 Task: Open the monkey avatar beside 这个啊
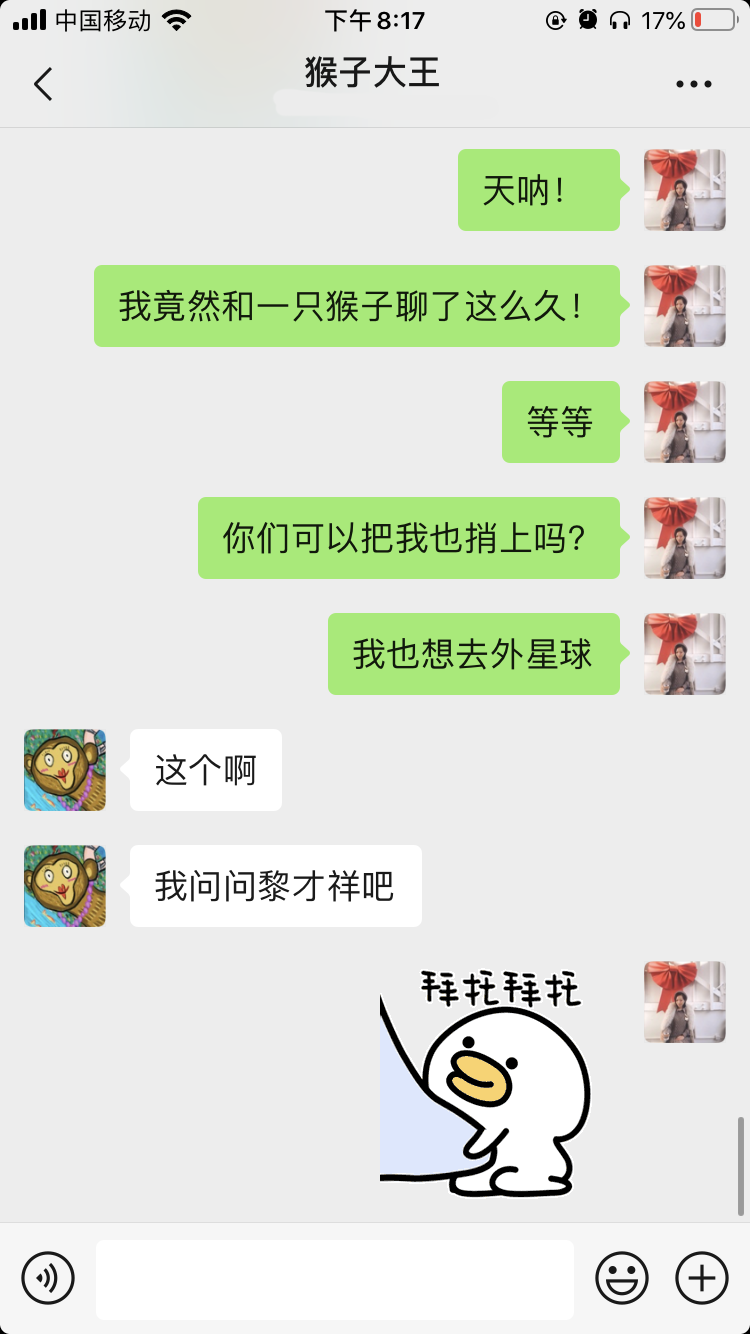pyautogui.click(x=65, y=770)
